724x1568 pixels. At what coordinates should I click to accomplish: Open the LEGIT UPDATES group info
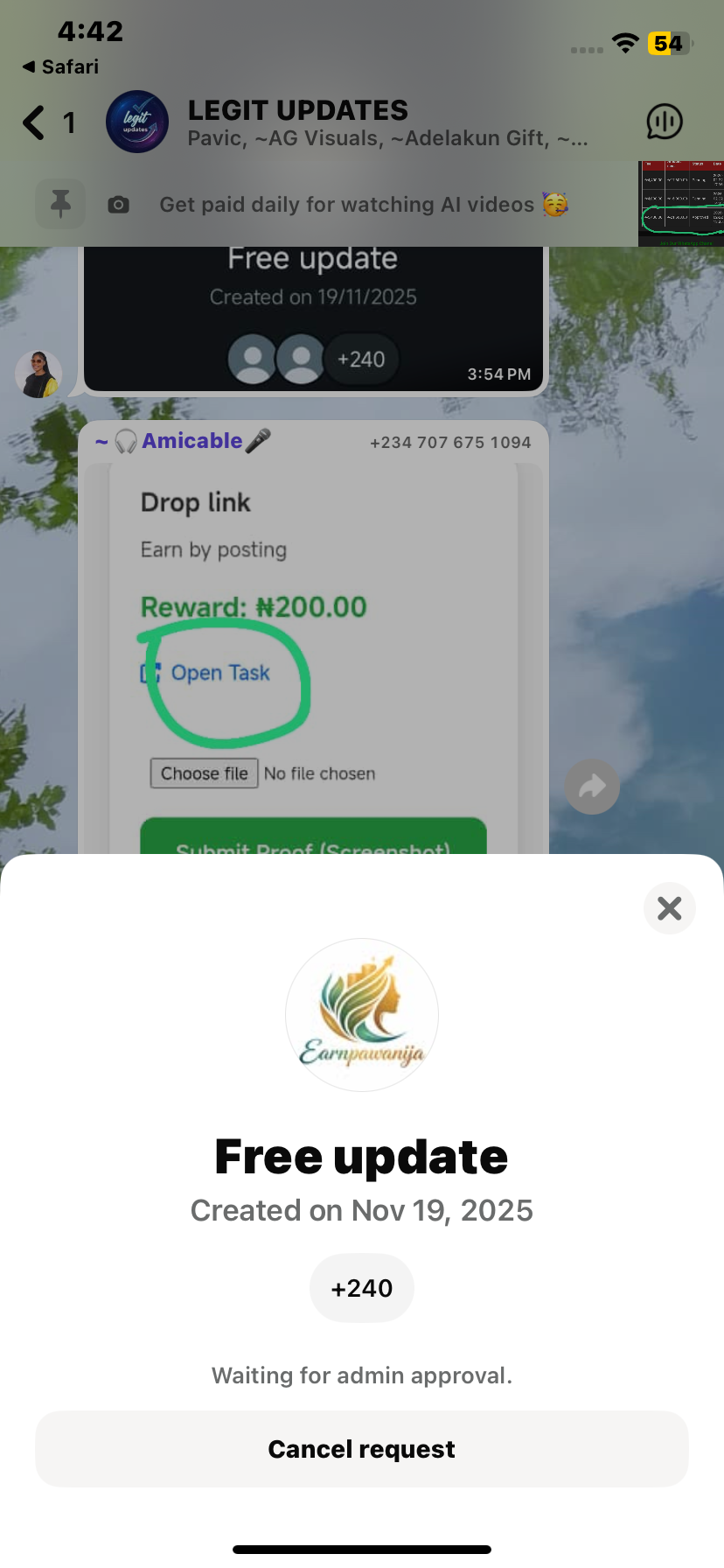click(297, 122)
